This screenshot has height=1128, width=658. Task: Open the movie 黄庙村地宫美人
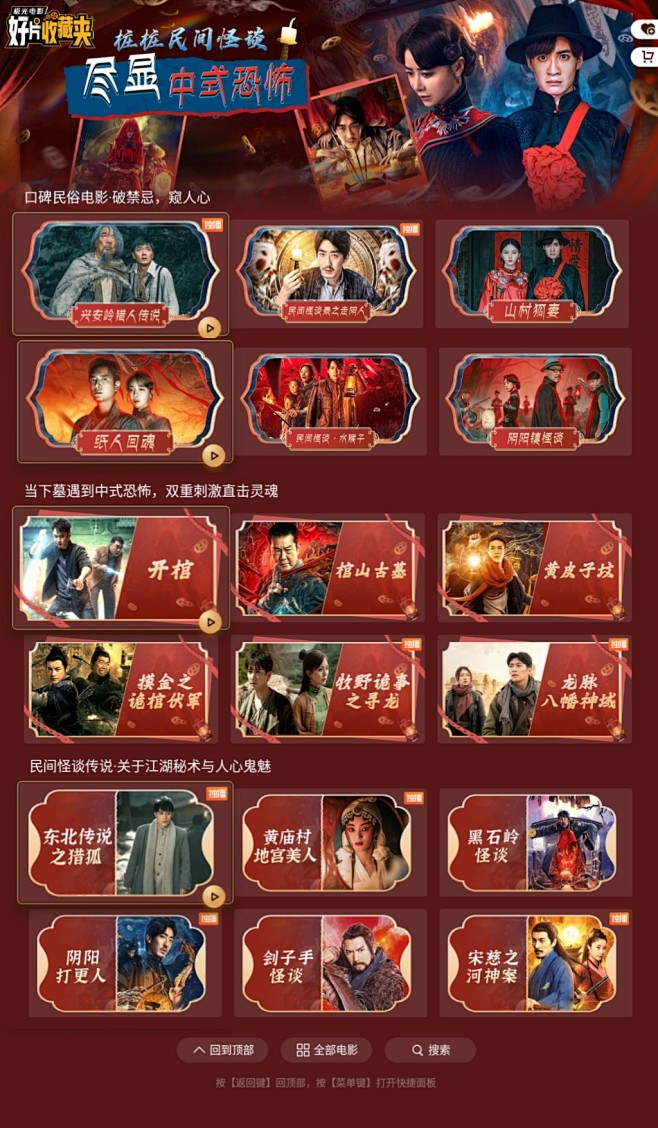329,842
